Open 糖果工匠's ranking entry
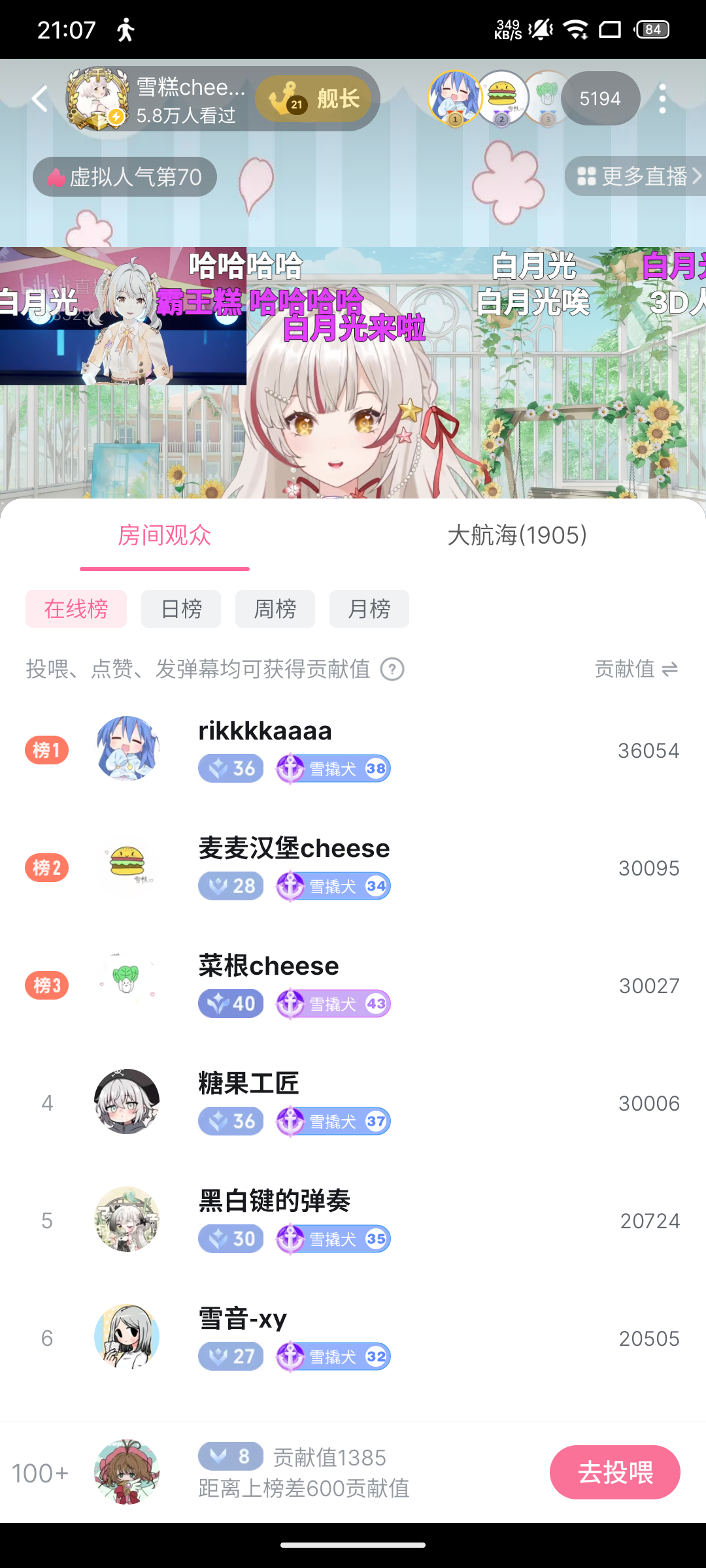706x1568 pixels. point(353,1102)
